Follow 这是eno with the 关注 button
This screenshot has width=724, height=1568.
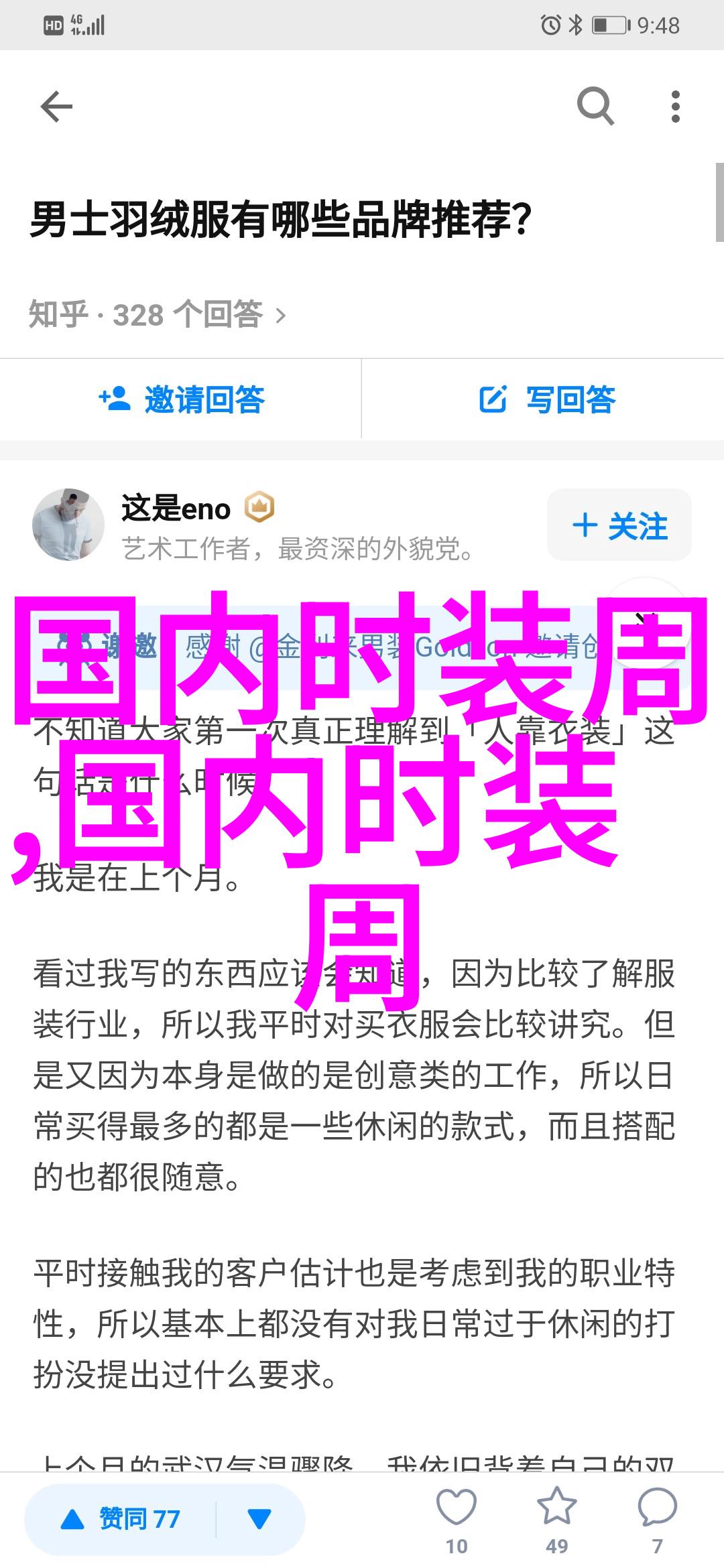coord(619,525)
